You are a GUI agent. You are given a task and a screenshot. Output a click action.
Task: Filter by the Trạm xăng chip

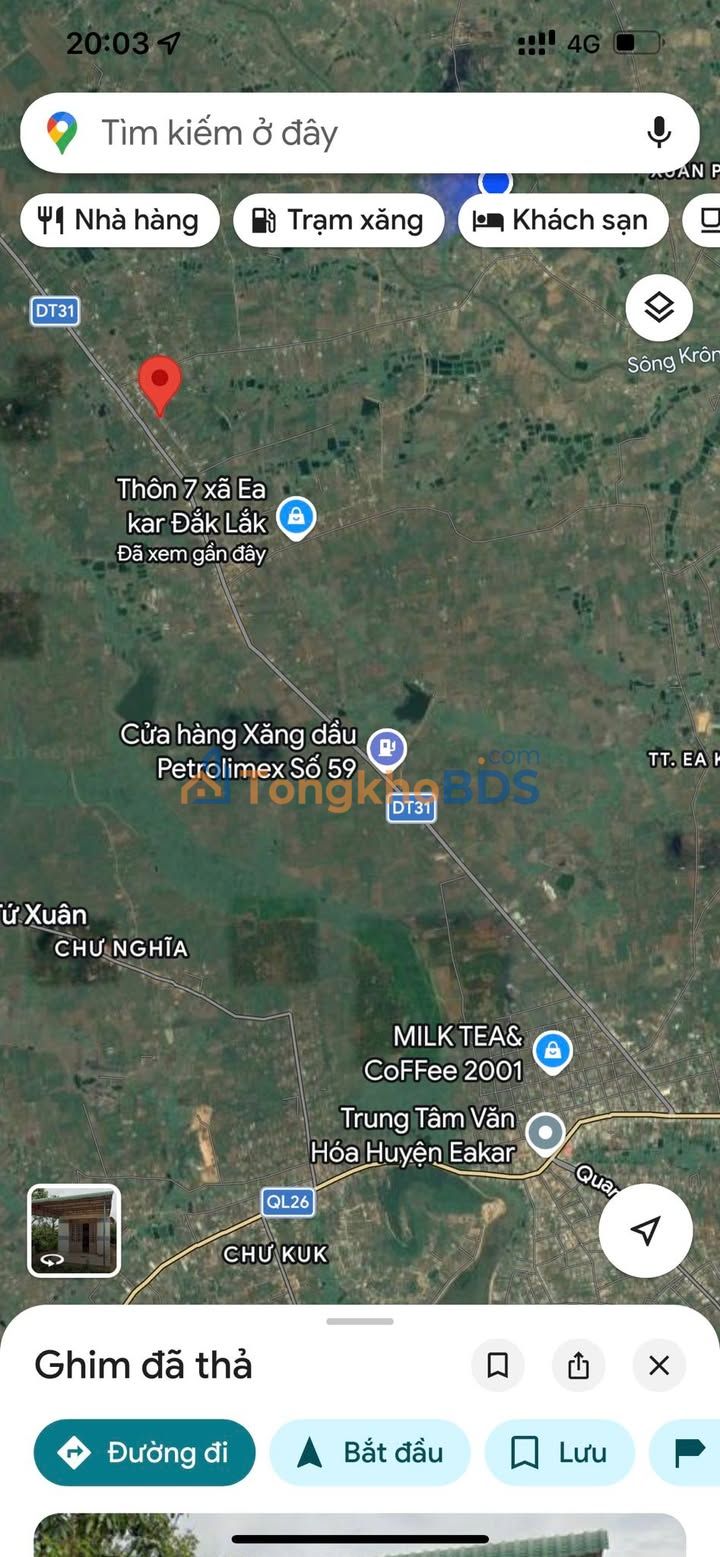(339, 220)
